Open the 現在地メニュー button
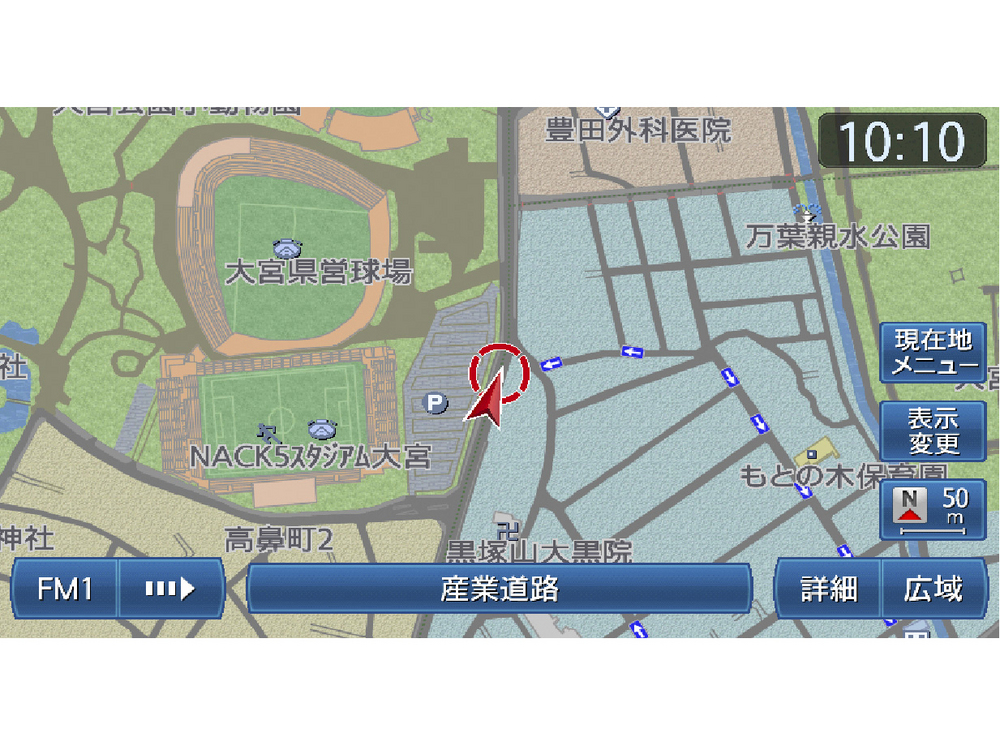Viewport: 1000px width, 750px height. 933,352
